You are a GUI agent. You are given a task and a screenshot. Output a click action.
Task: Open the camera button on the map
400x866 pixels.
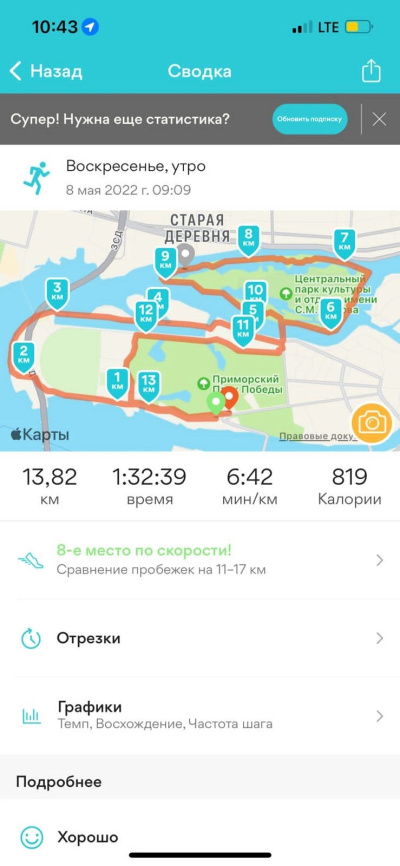[371, 423]
